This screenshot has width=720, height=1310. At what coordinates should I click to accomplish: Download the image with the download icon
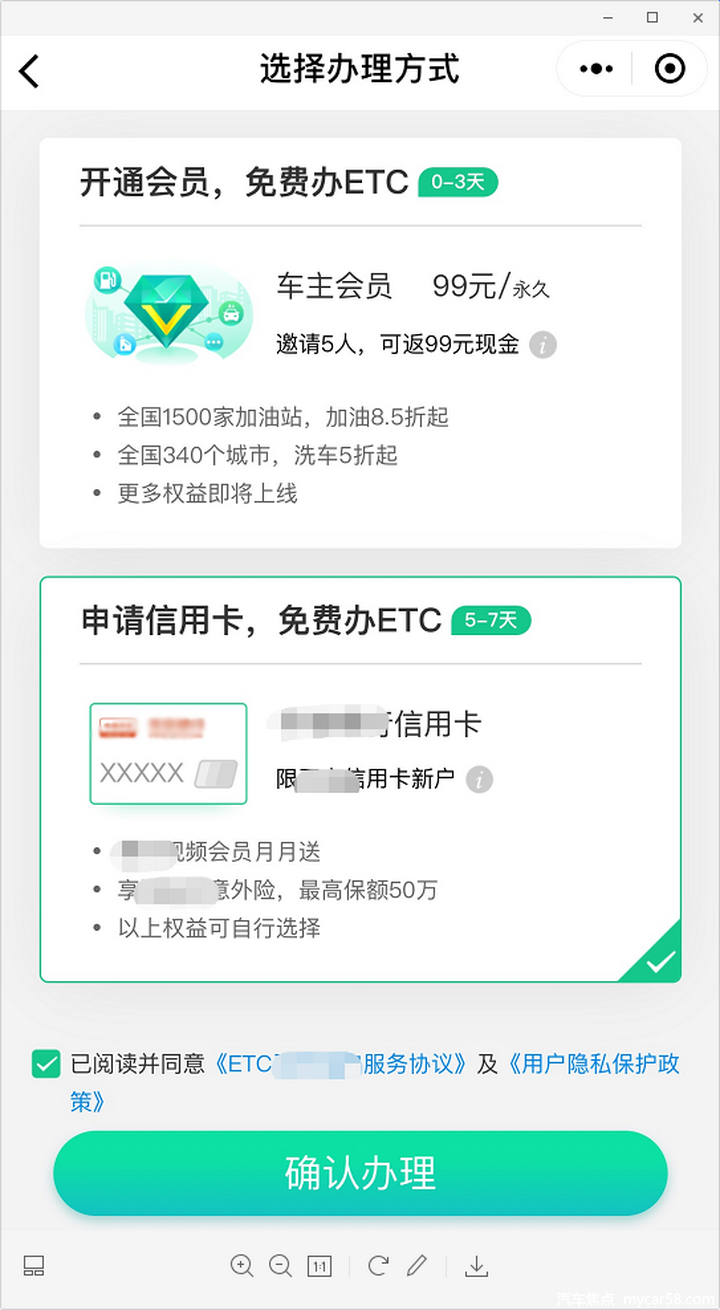(x=476, y=1266)
